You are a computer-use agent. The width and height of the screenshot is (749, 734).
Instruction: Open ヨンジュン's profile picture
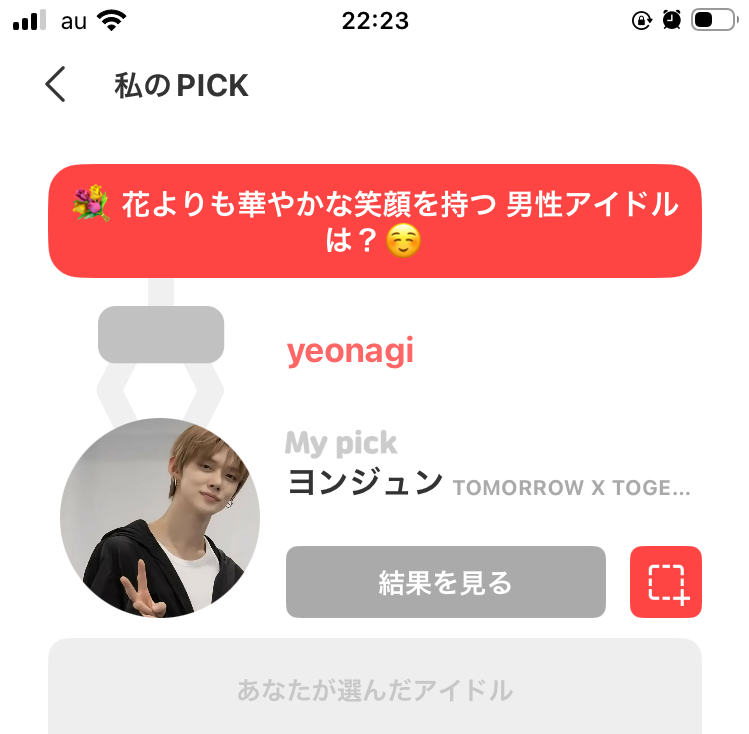pos(160,517)
